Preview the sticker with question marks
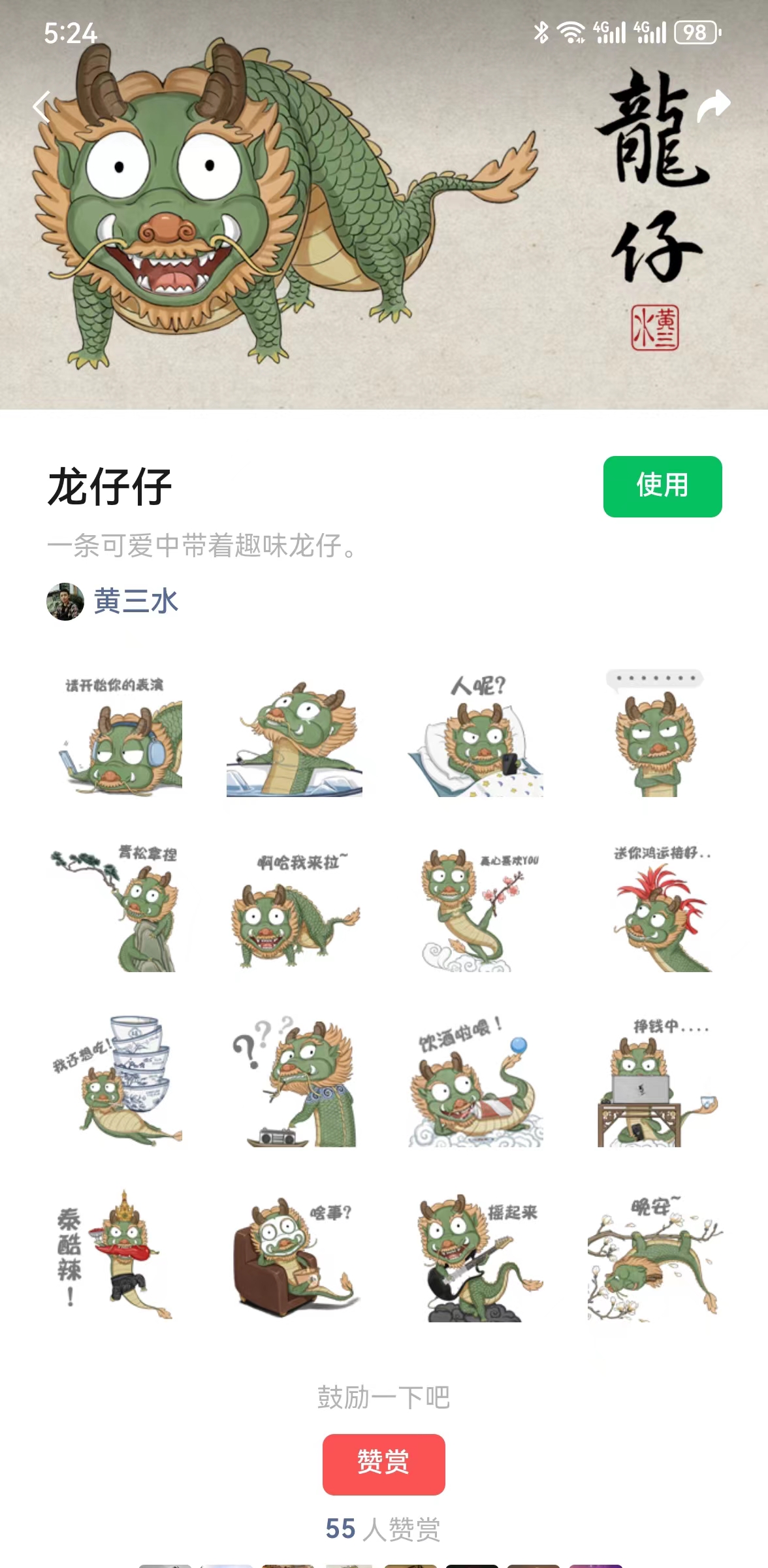Screen dimensions: 768x1568 tap(295, 1081)
